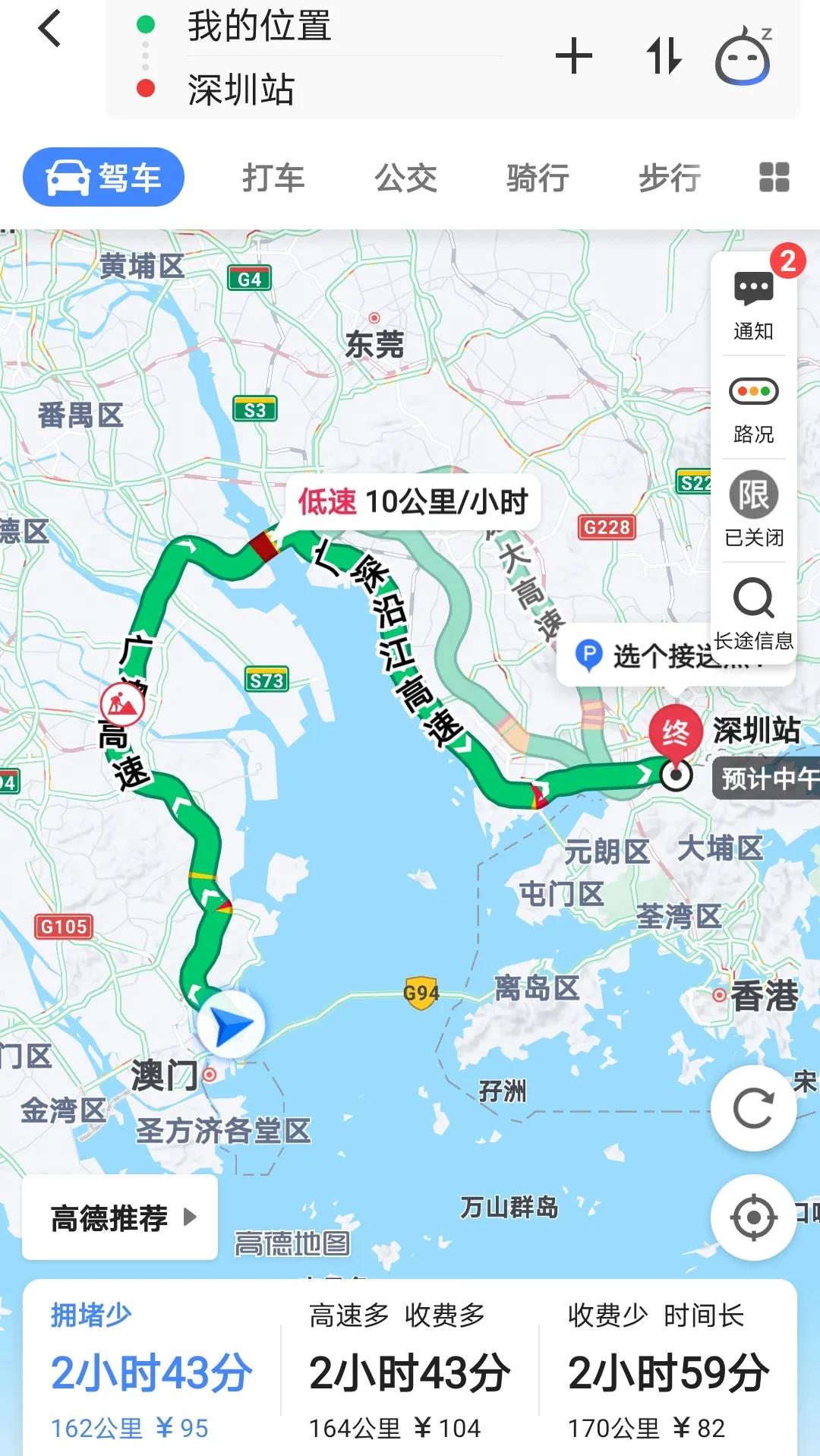Toggle the 路况 traffic layer
This screenshot has height=1456, width=820.
(x=753, y=409)
